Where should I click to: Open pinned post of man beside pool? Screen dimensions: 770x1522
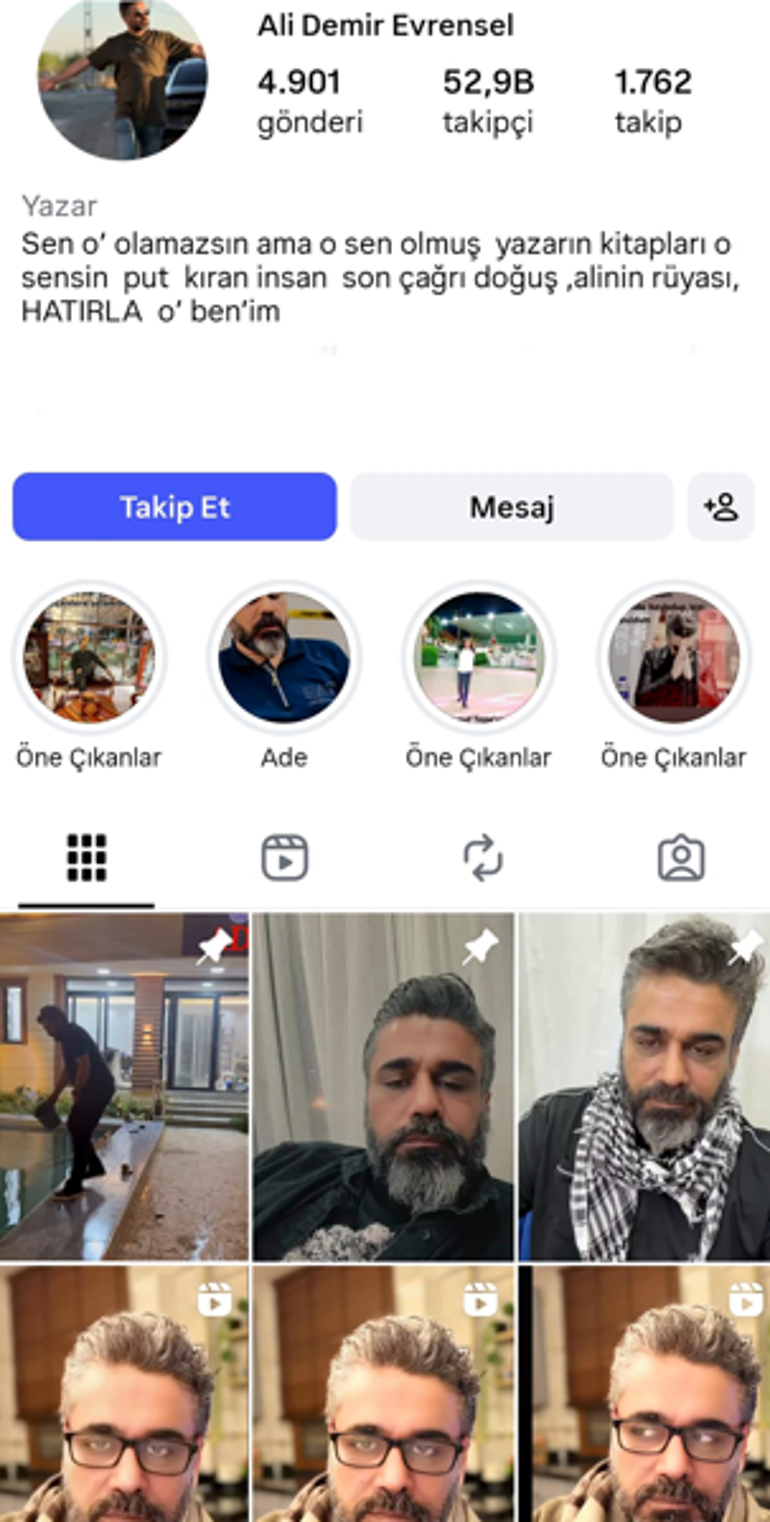click(x=124, y=1086)
